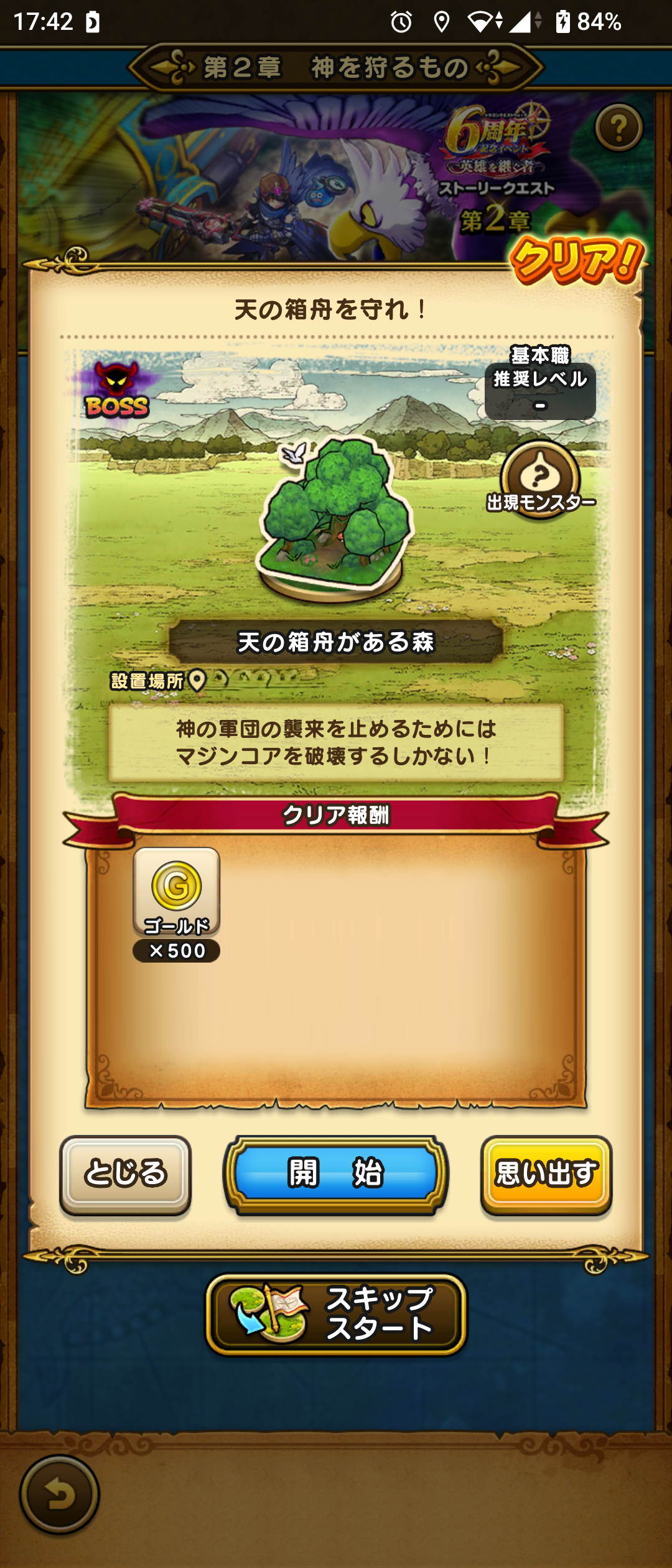Tap the 思い出す button
The height and width of the screenshot is (1568, 672).
pyautogui.click(x=546, y=1174)
